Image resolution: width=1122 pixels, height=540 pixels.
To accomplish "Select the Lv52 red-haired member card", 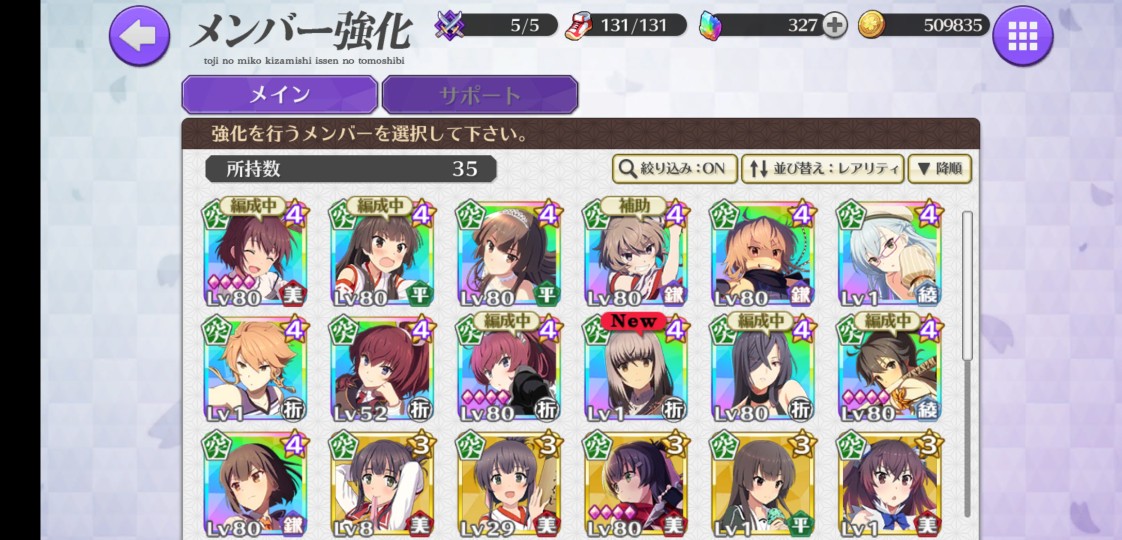I will [382, 370].
